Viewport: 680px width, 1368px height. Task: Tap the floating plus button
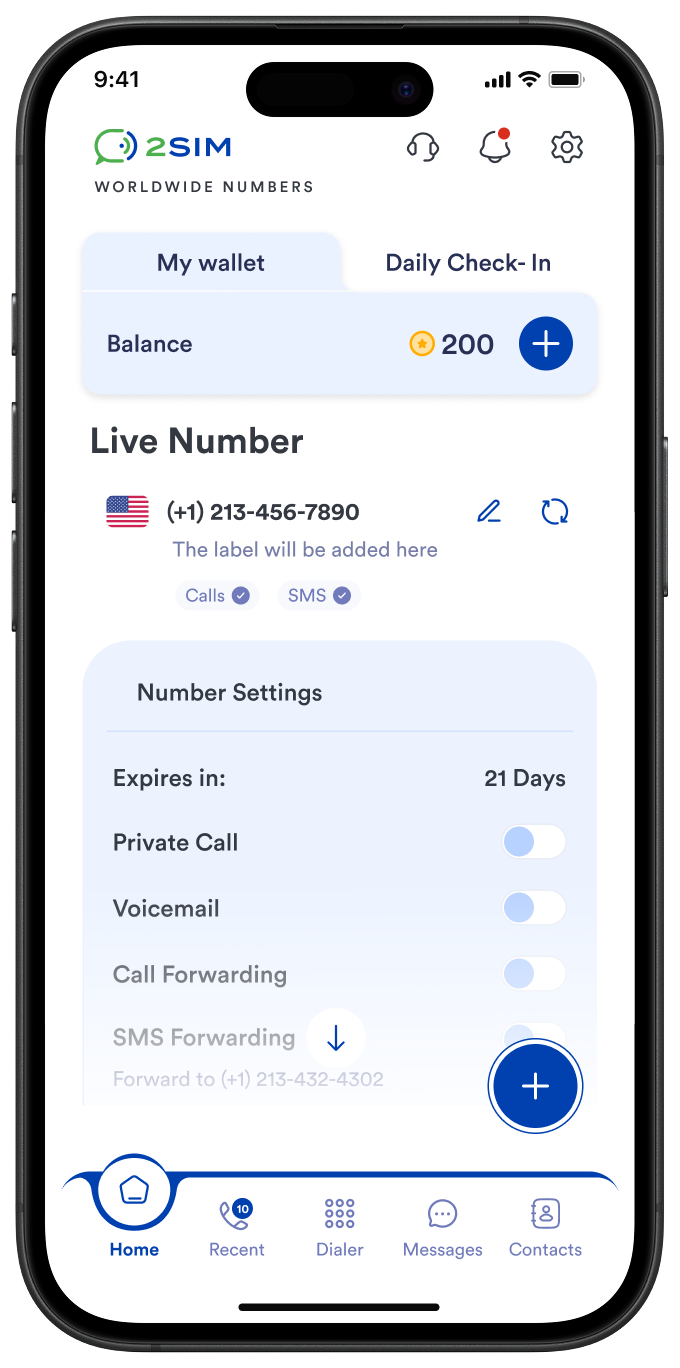[x=535, y=1087]
